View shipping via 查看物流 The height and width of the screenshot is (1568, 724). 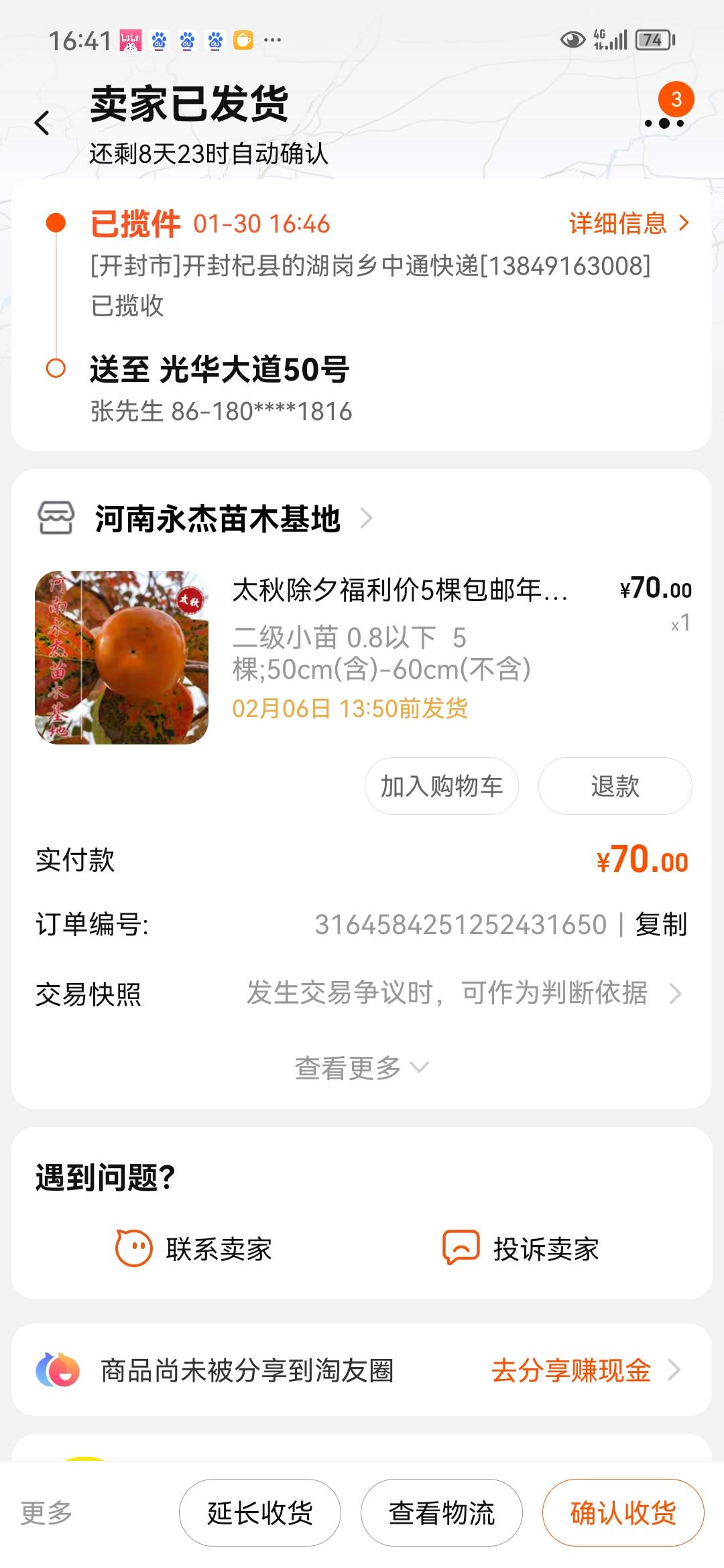(442, 1512)
